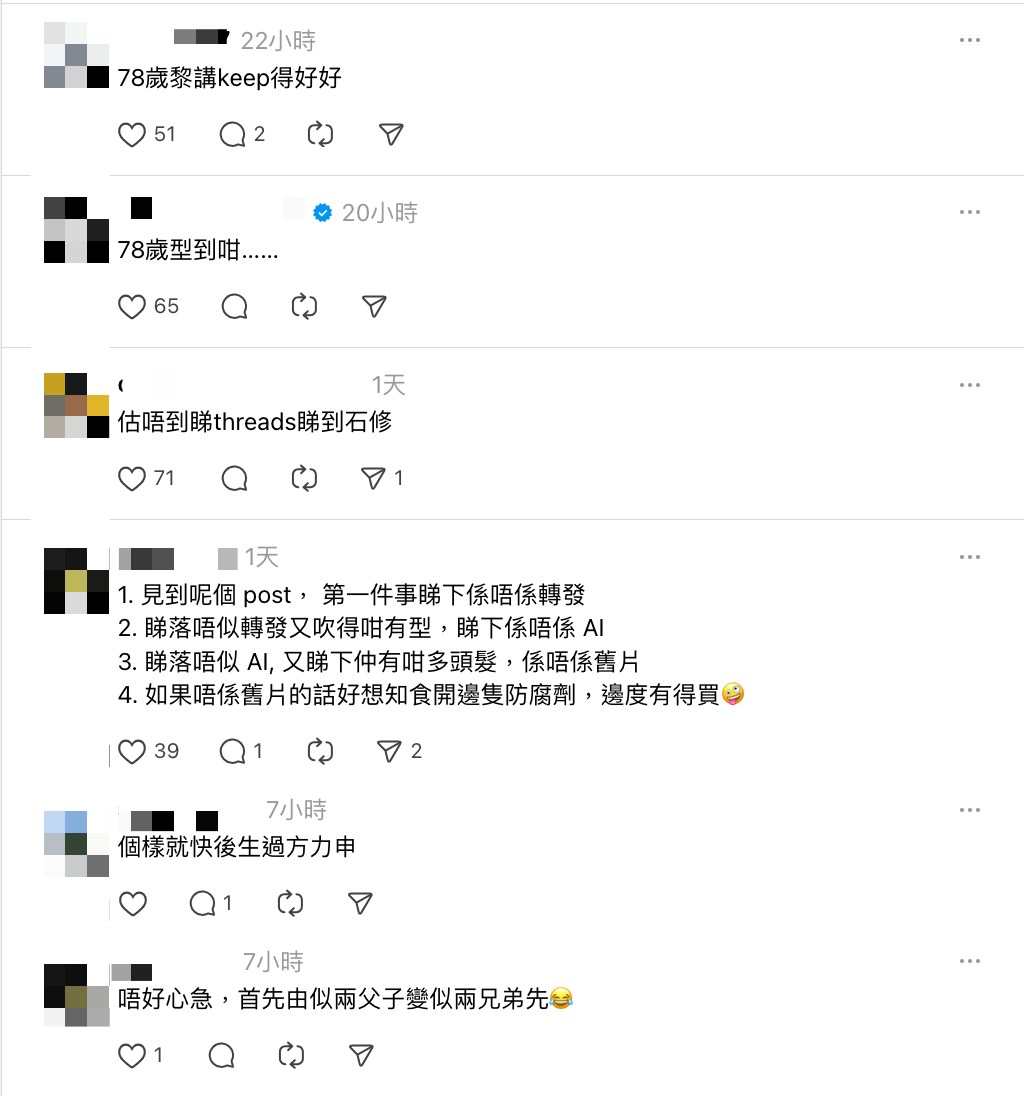The width and height of the screenshot is (1024, 1096).
Task: Like the comment "唔好心急" about 兩兄弟
Action: (133, 1055)
